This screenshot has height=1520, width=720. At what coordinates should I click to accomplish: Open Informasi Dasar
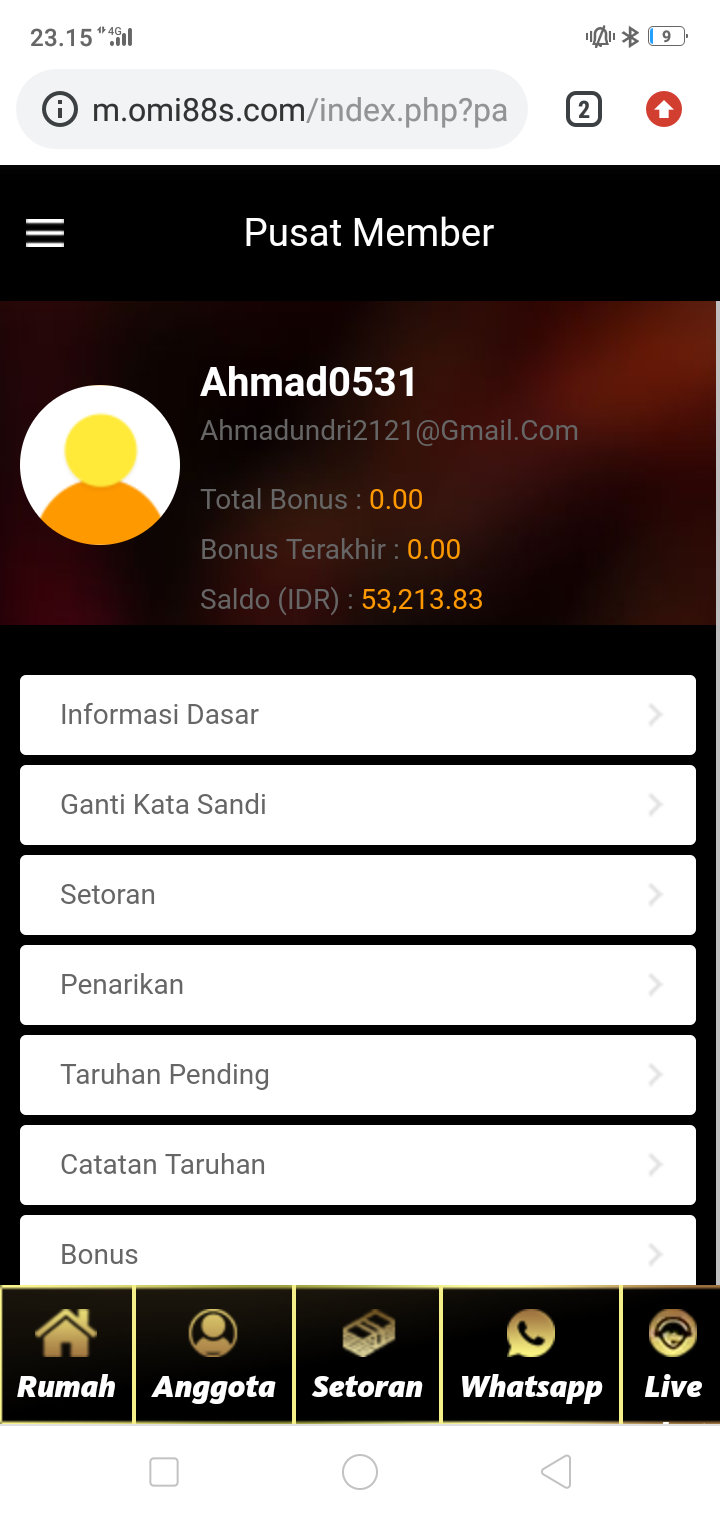357,715
